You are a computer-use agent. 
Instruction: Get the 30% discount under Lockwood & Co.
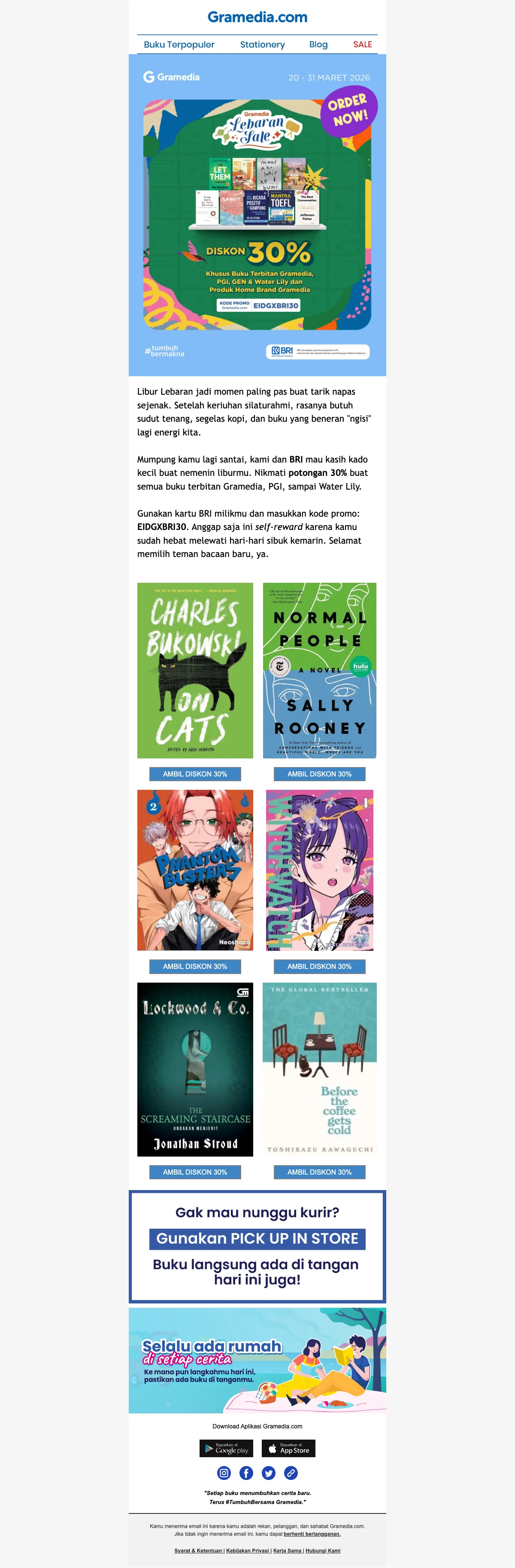tap(195, 1172)
